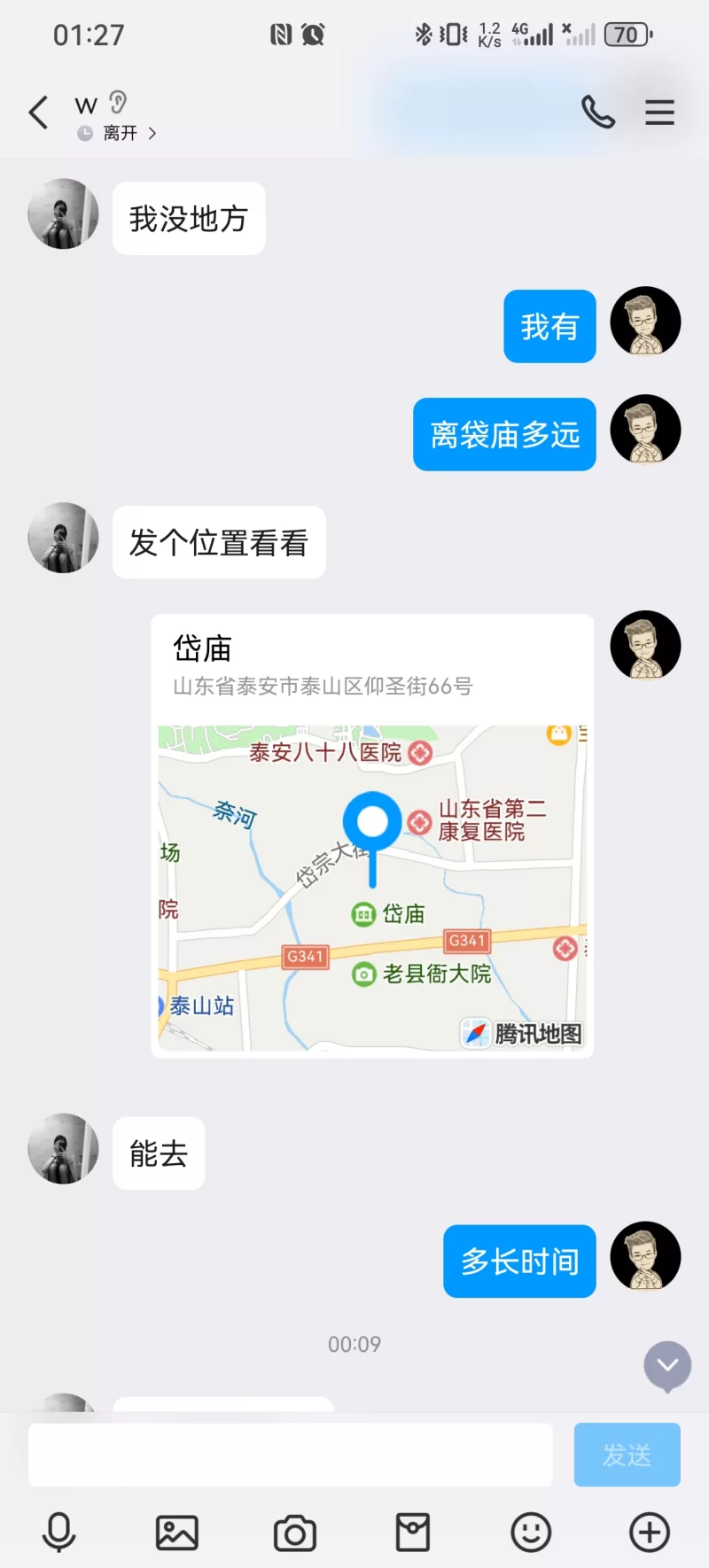Open the camera to take photo
The image size is (709, 1568).
click(x=295, y=1533)
